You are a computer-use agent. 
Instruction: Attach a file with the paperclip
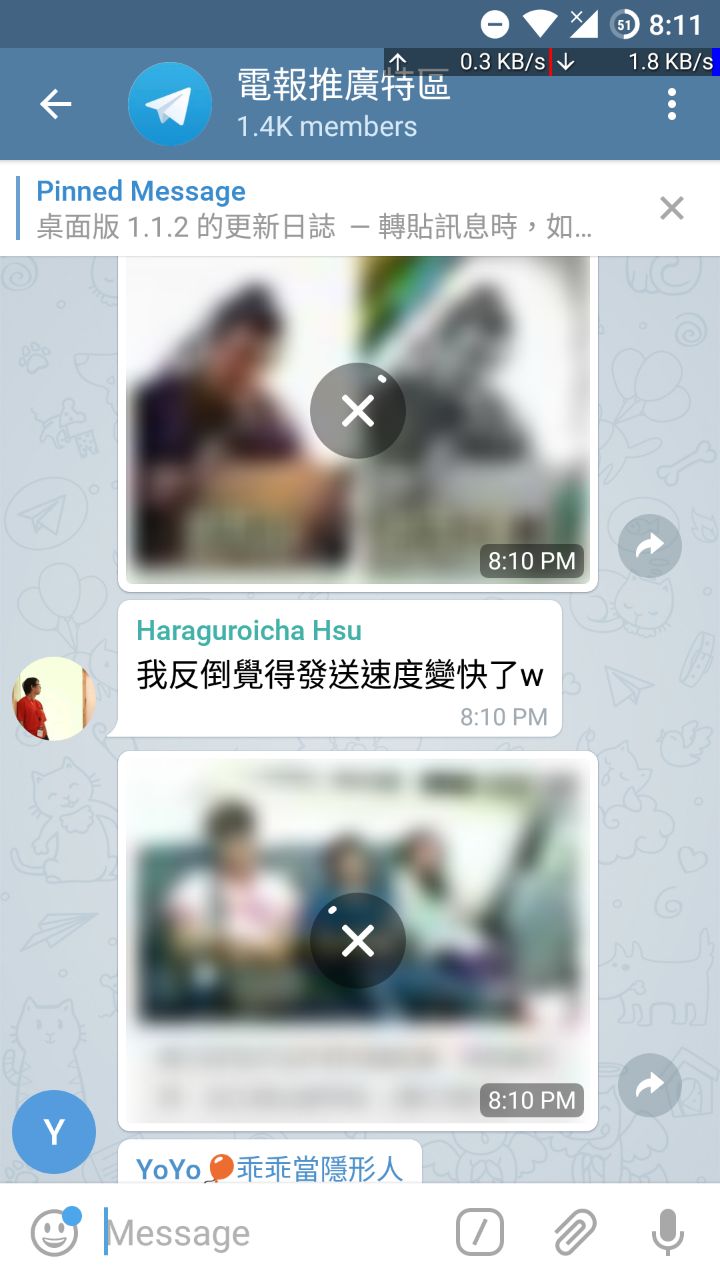(x=575, y=1233)
